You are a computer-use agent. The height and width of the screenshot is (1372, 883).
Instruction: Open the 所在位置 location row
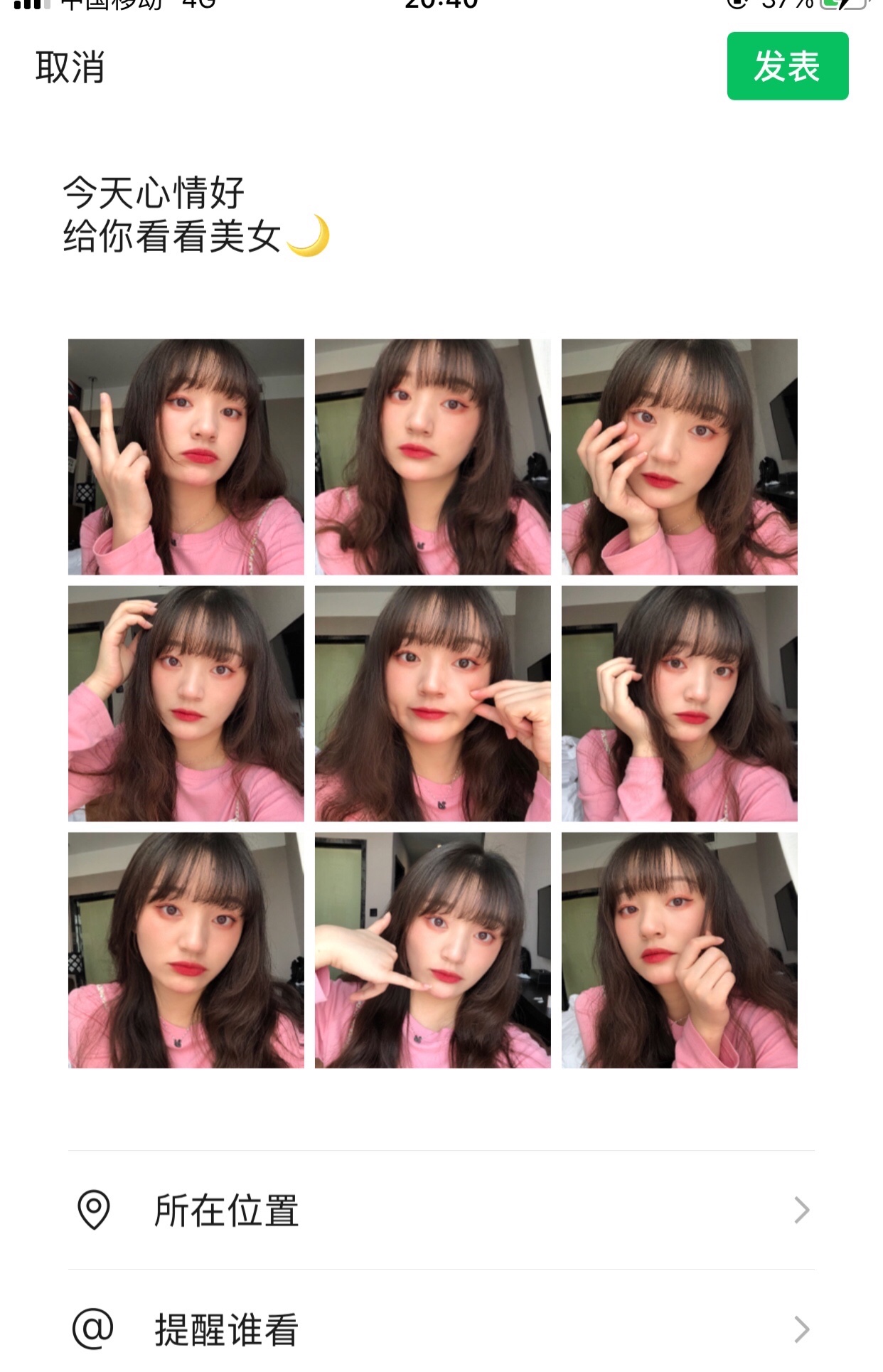(x=441, y=1210)
